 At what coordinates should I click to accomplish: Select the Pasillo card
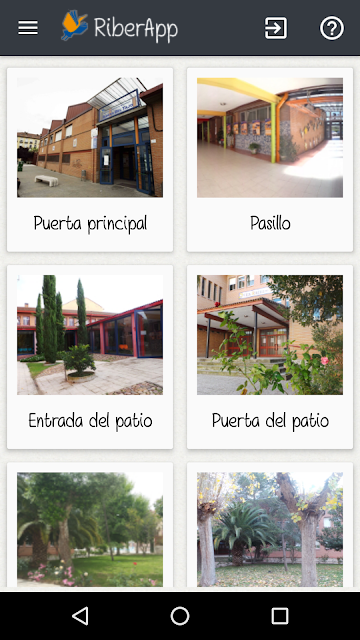tap(270, 160)
